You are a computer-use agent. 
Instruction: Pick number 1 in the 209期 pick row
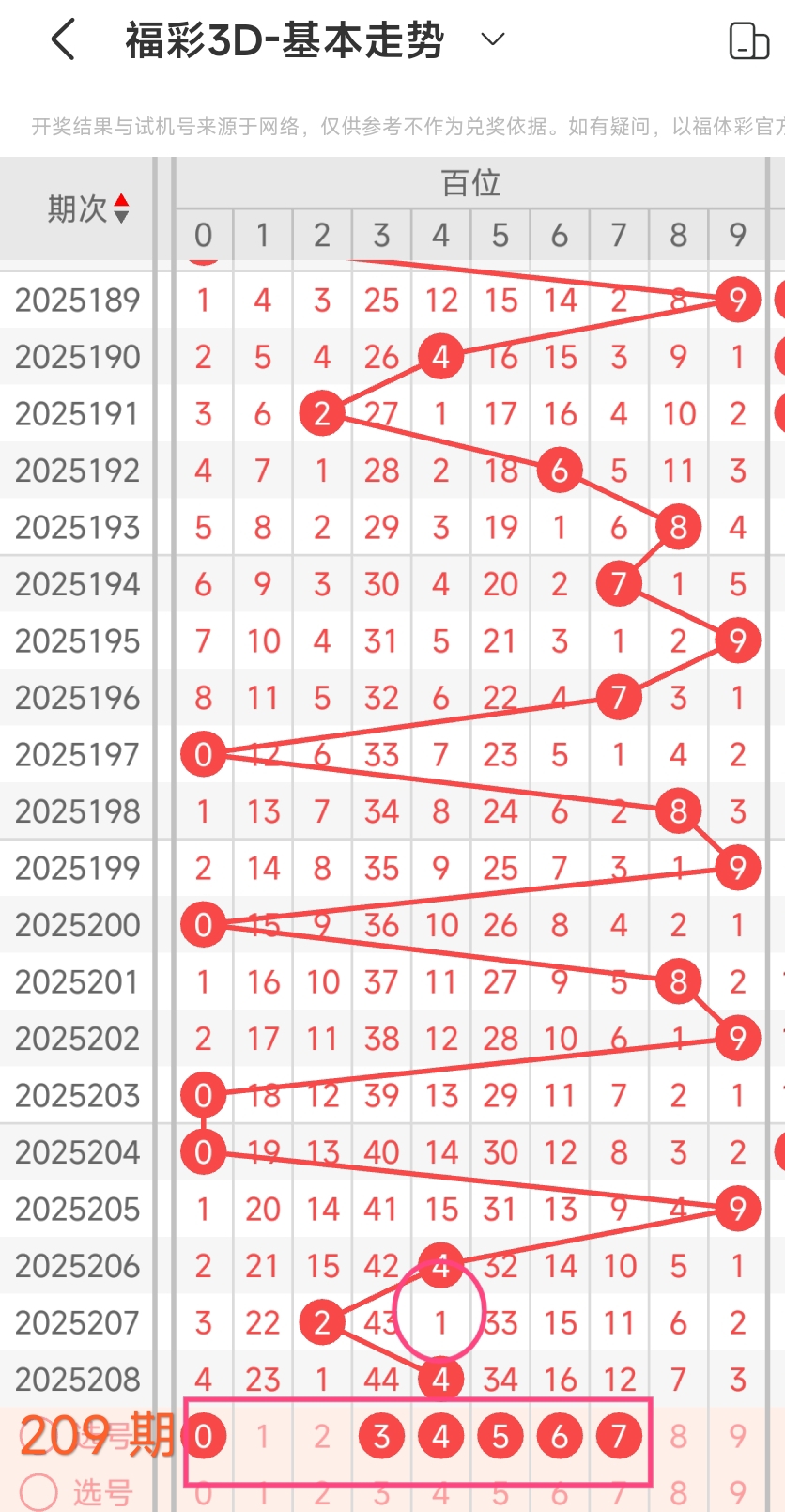tap(263, 1436)
